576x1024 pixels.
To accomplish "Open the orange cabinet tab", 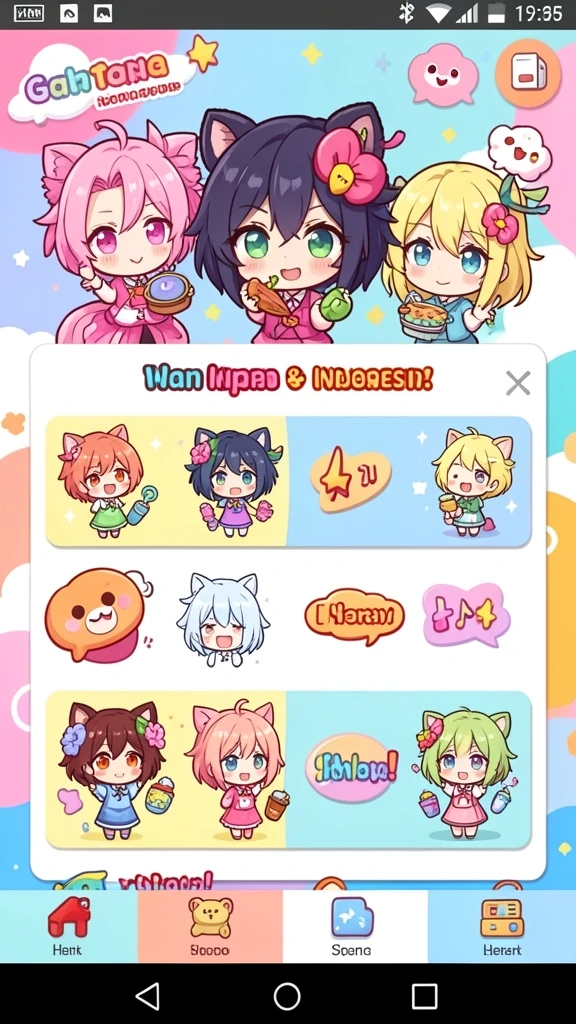I will point(502,926).
